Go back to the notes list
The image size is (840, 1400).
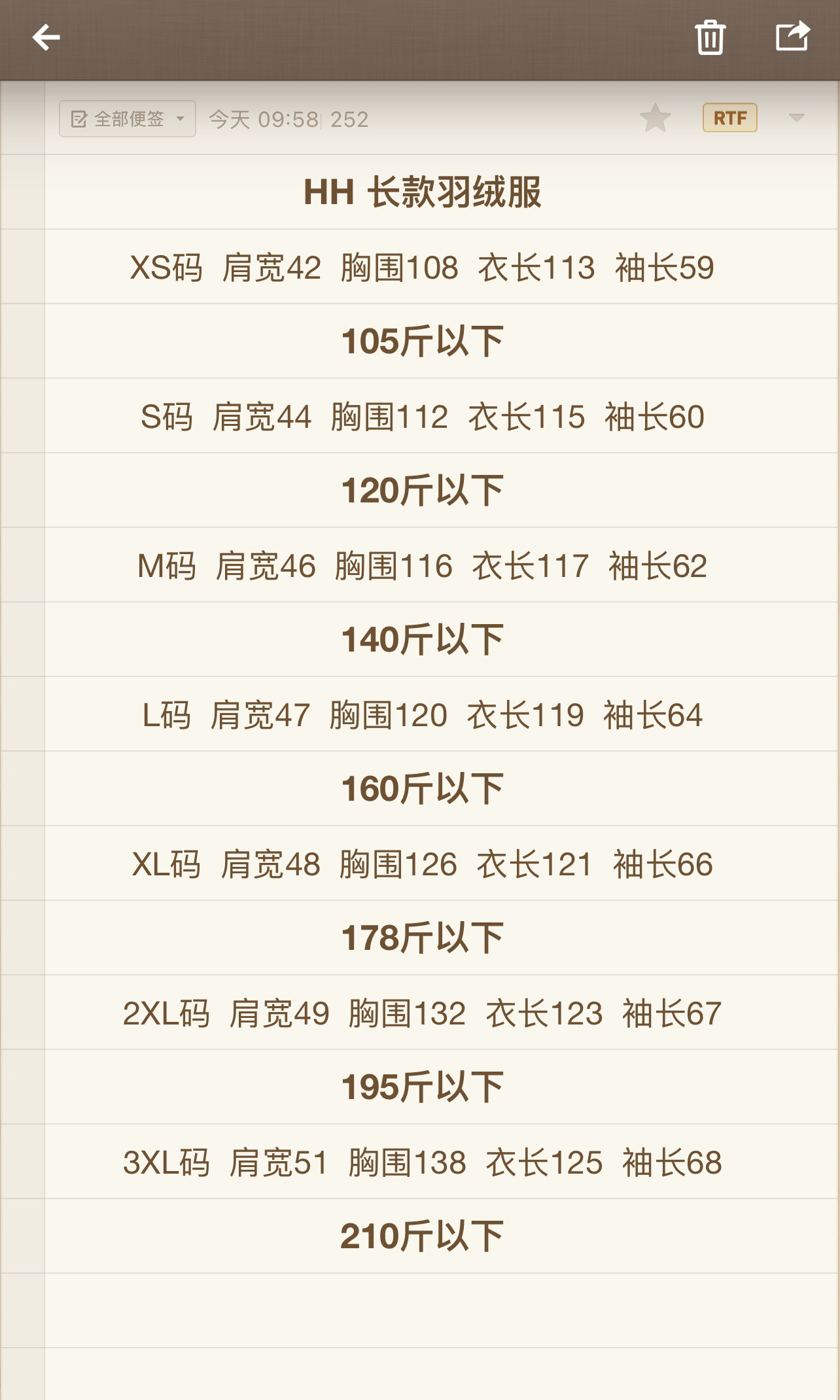[x=46, y=37]
